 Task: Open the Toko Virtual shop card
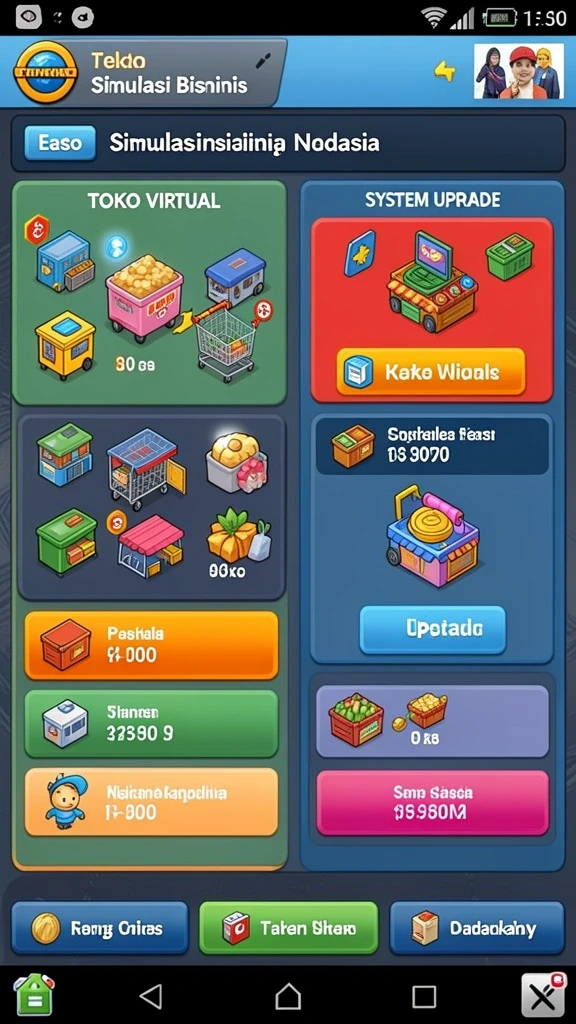tap(150, 293)
